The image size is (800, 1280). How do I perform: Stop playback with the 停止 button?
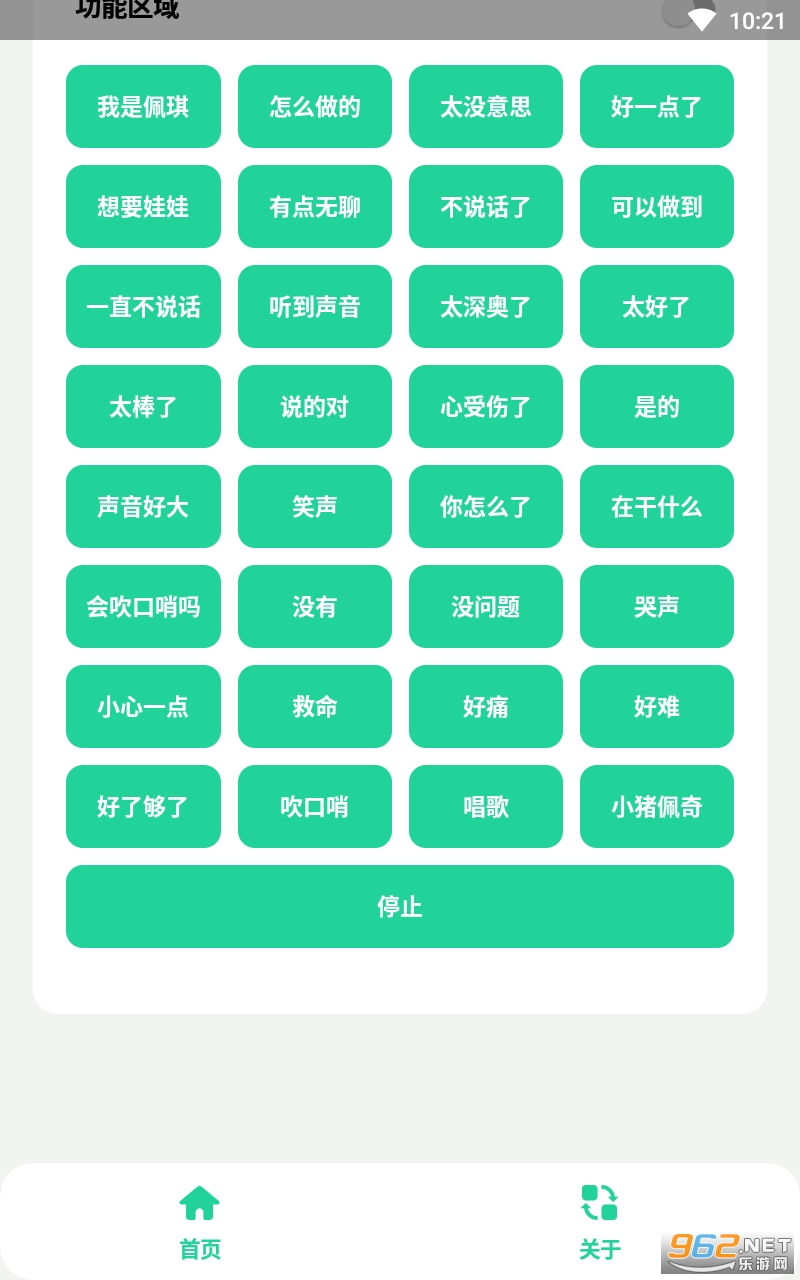[x=400, y=907]
